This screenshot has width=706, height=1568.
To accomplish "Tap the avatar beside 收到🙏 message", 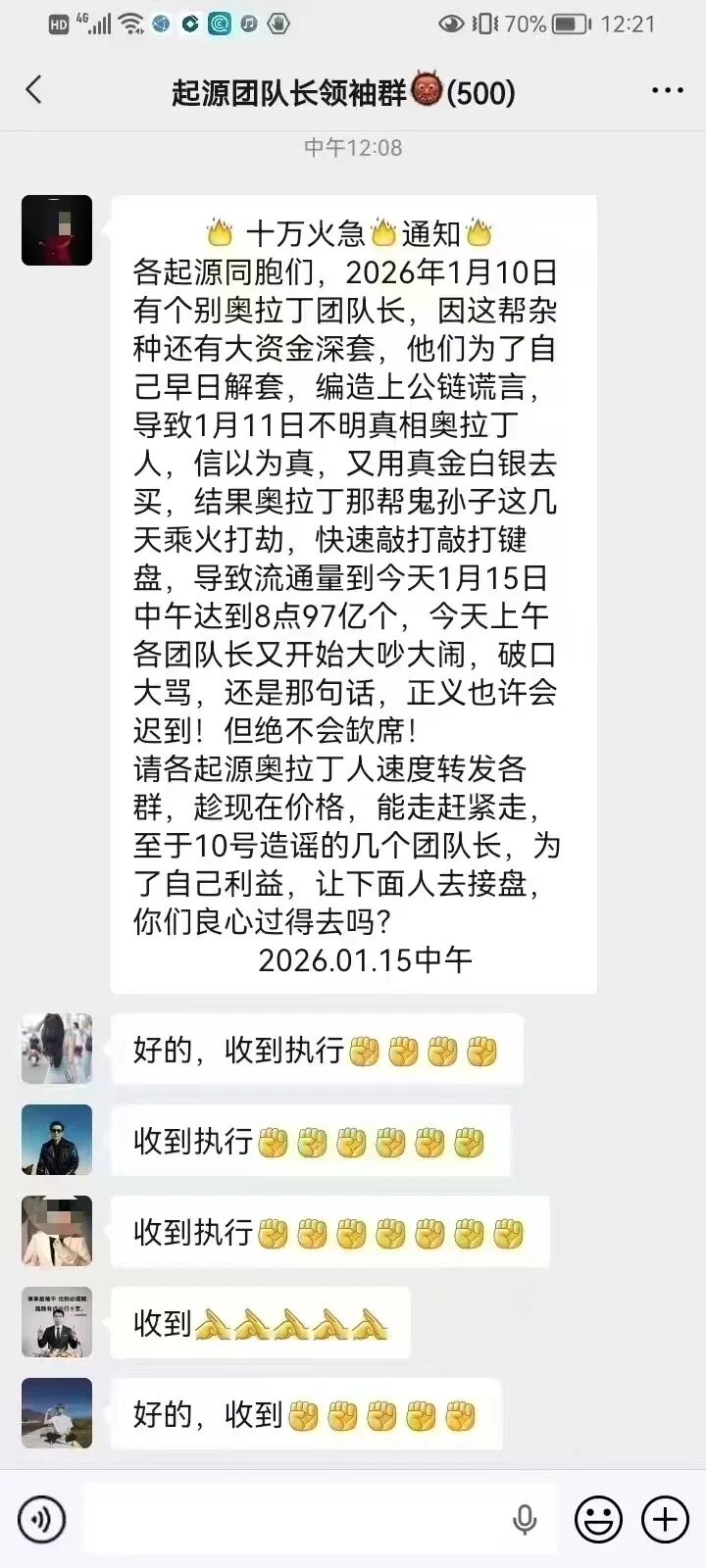I will pos(56,1321).
